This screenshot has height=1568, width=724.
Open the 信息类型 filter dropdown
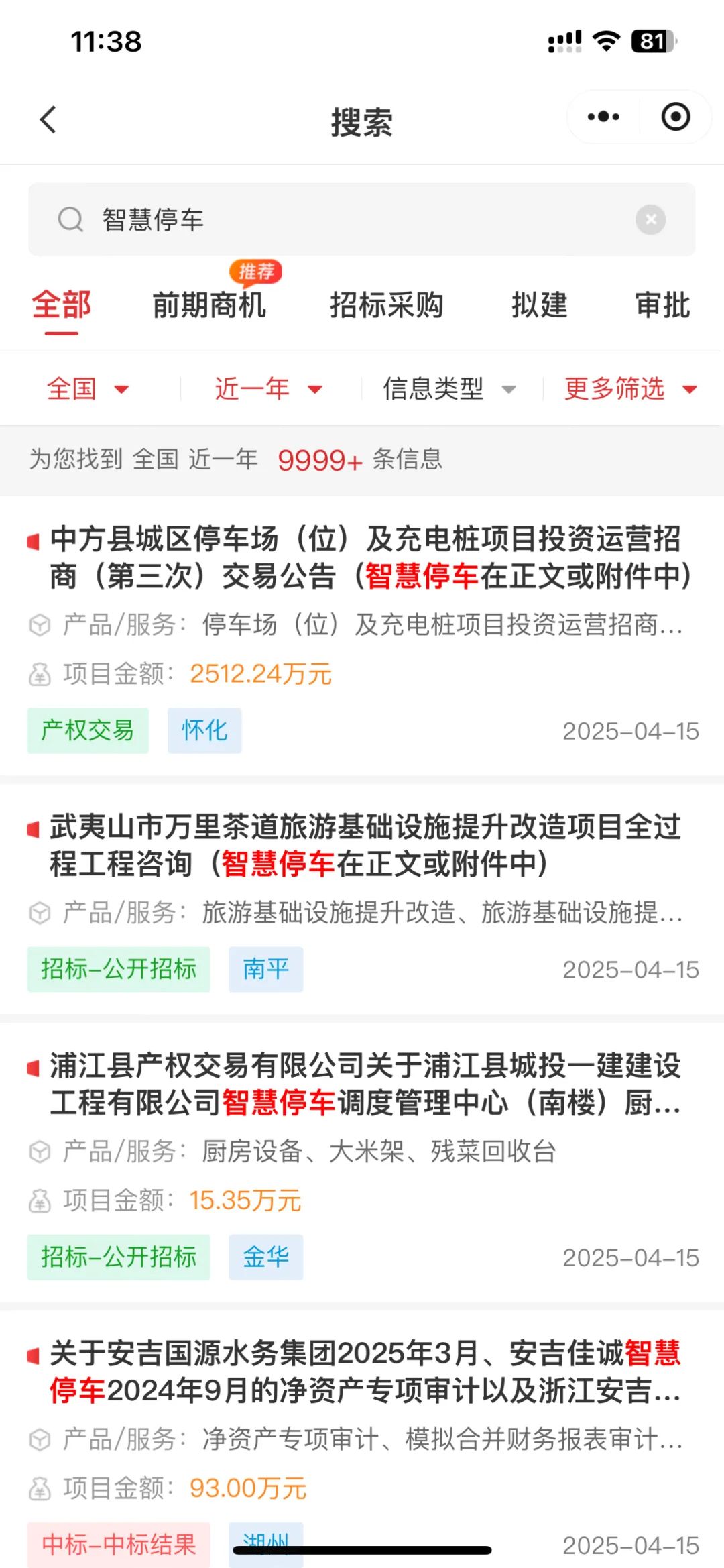click(449, 388)
